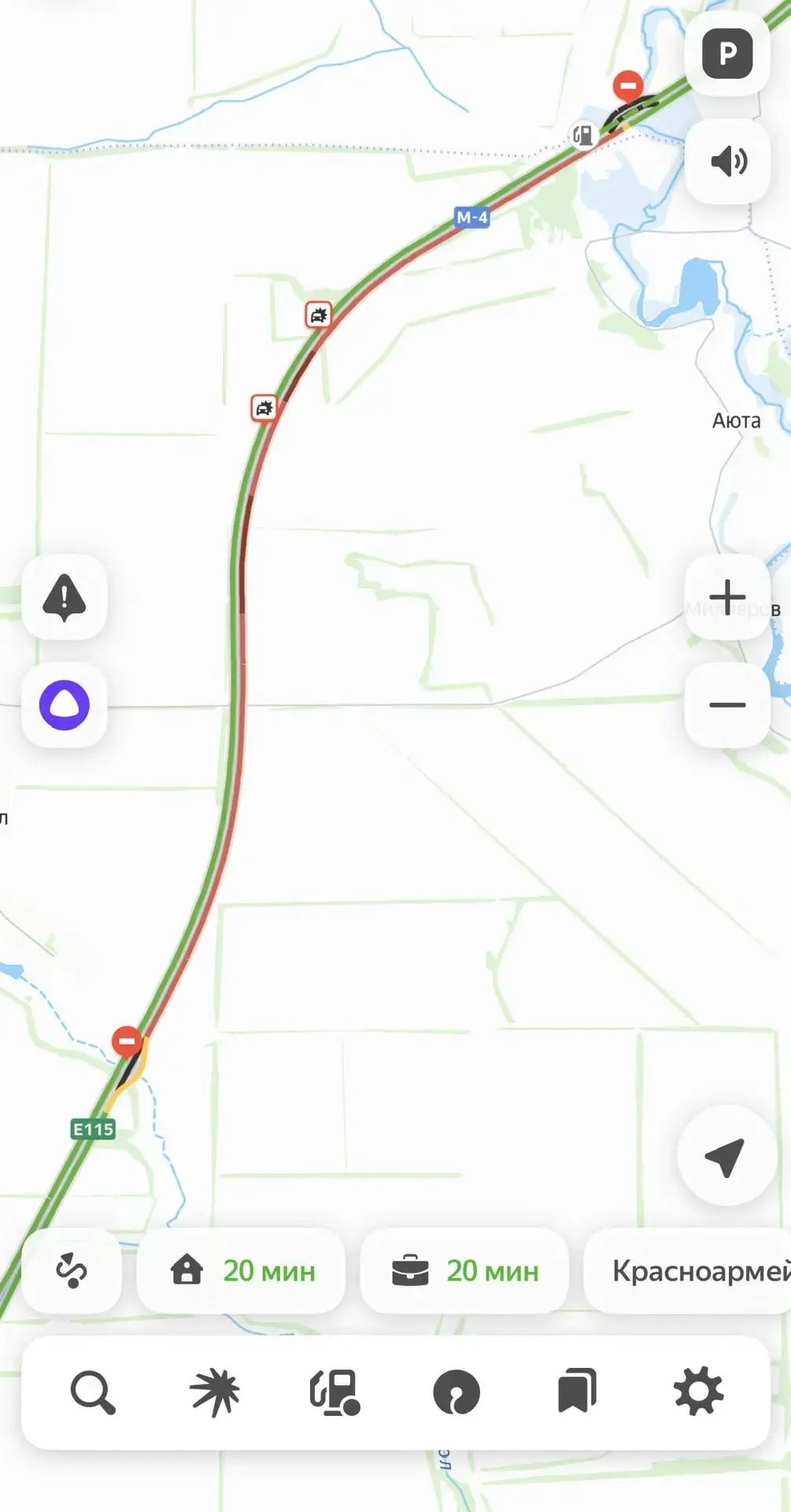Open search with the magnifier icon
Screen dimensions: 791x1512
point(93,1392)
